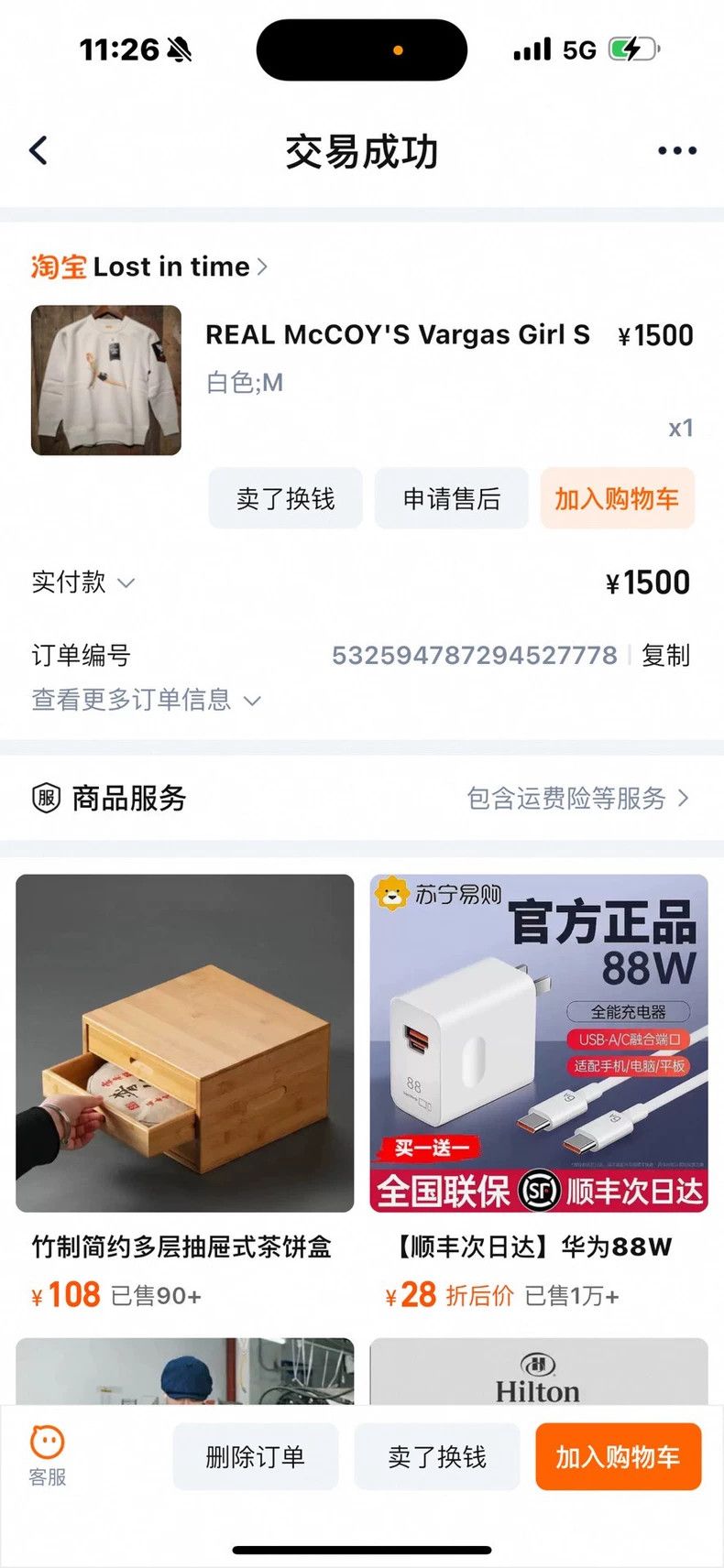Tap 删除订单 to delete the order
724x1568 pixels.
tap(256, 1456)
